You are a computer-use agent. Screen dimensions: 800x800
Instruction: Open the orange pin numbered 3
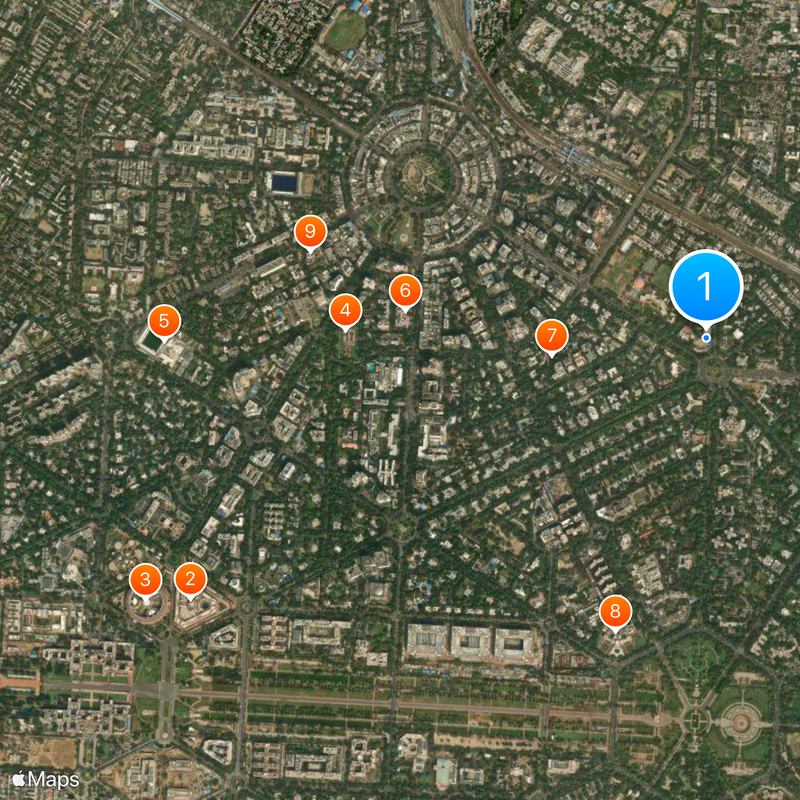pyautogui.click(x=146, y=579)
